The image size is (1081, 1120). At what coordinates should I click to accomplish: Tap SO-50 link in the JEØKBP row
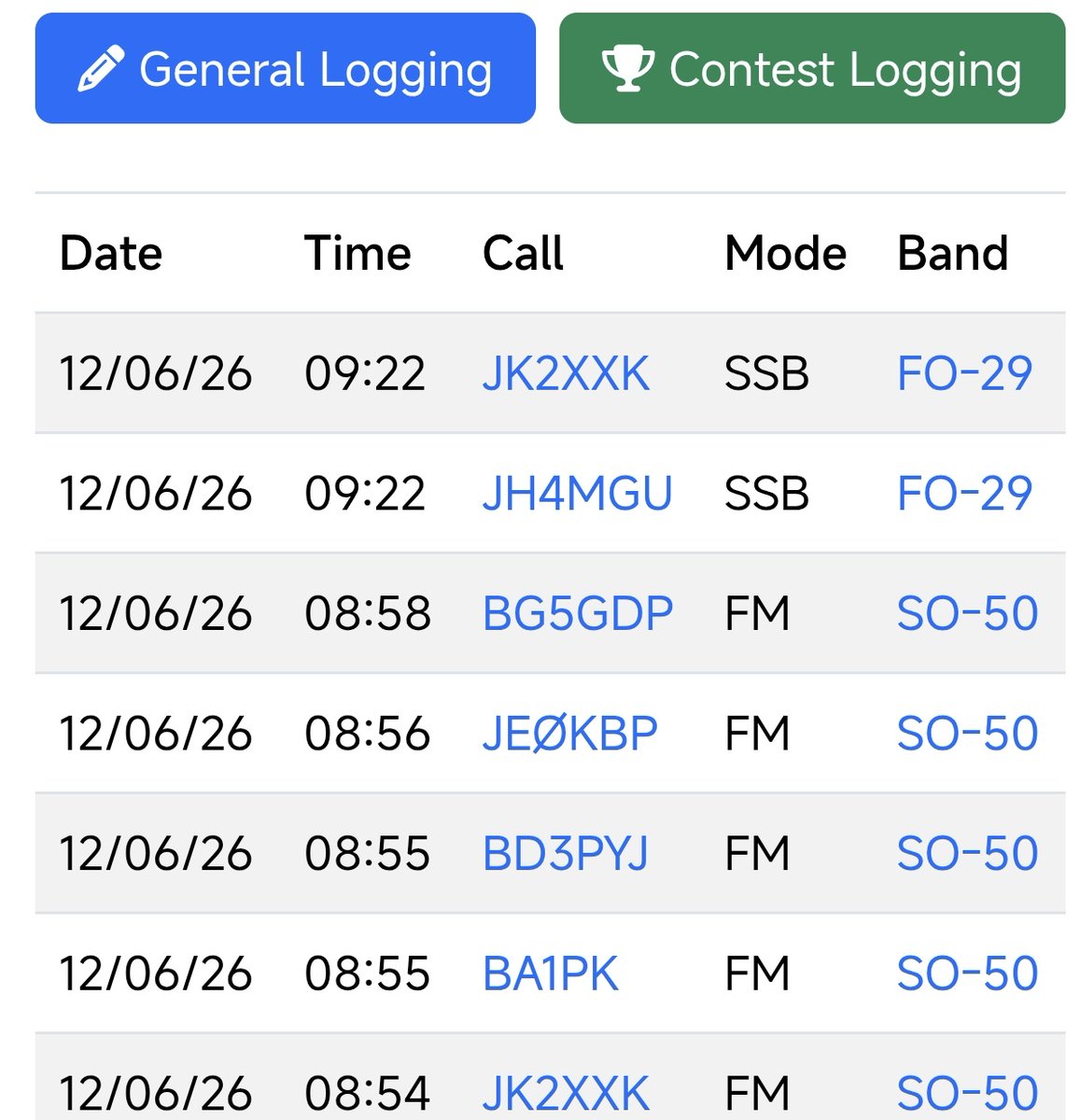tap(967, 733)
